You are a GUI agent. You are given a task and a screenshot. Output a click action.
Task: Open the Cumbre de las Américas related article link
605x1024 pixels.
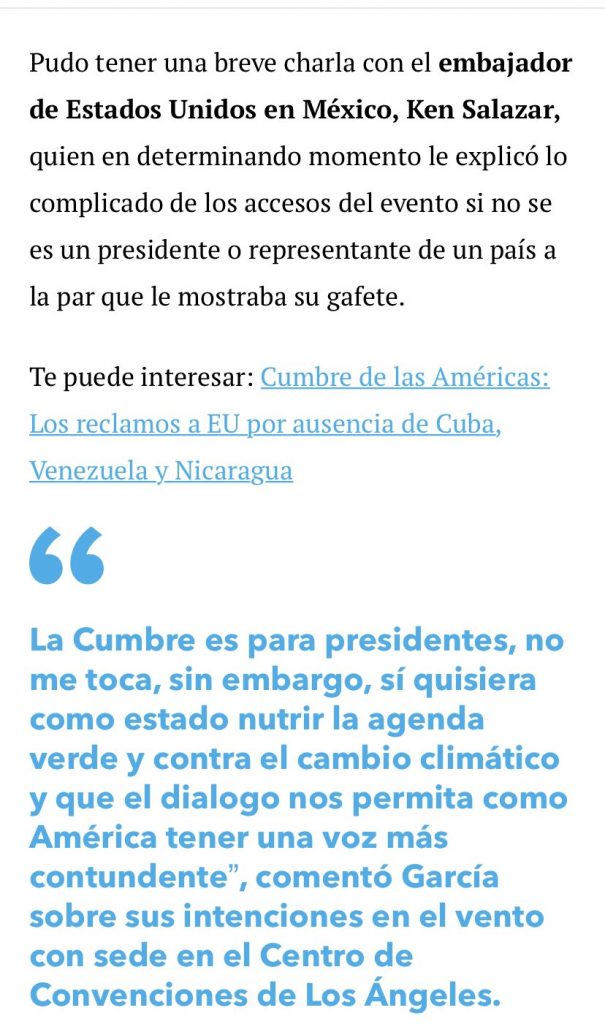point(404,379)
